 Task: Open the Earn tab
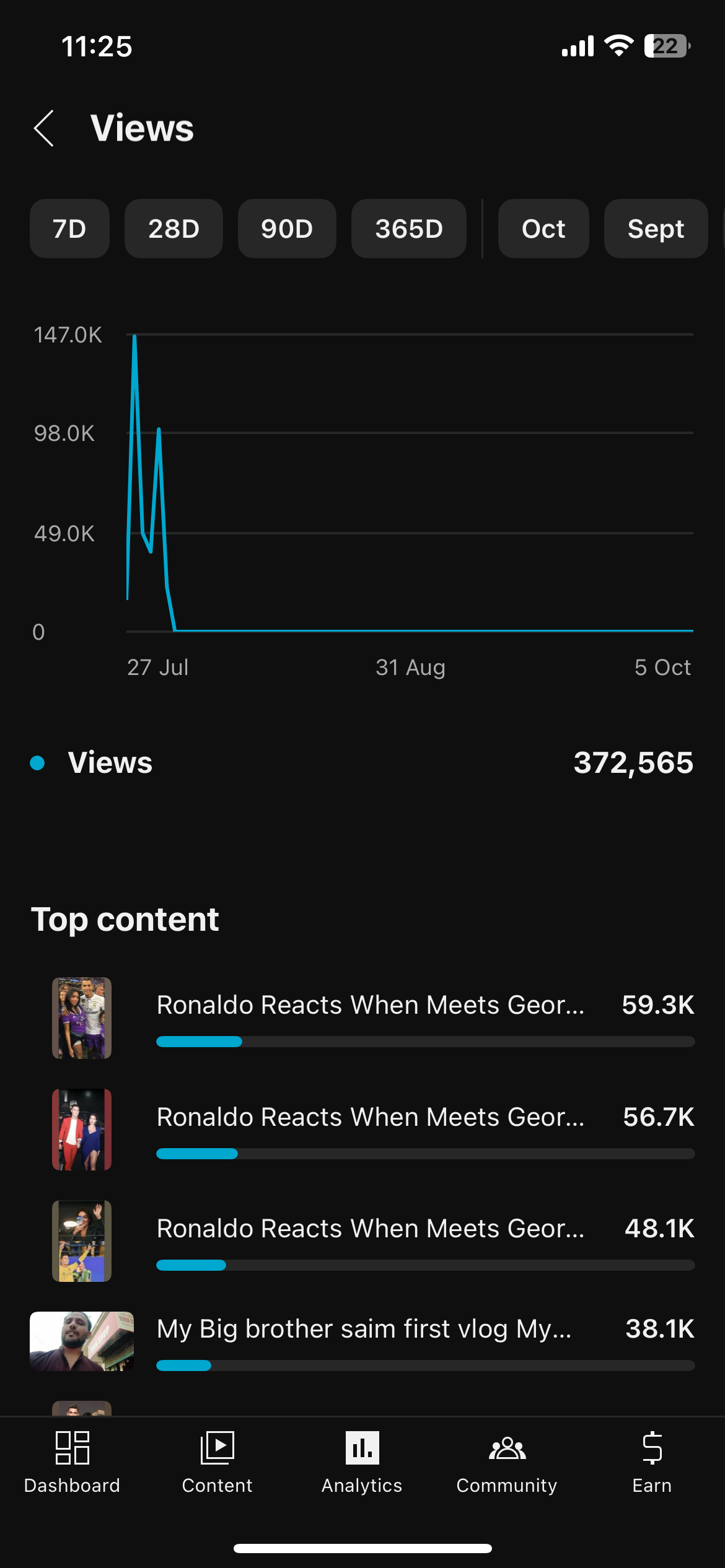pyautogui.click(x=652, y=1461)
